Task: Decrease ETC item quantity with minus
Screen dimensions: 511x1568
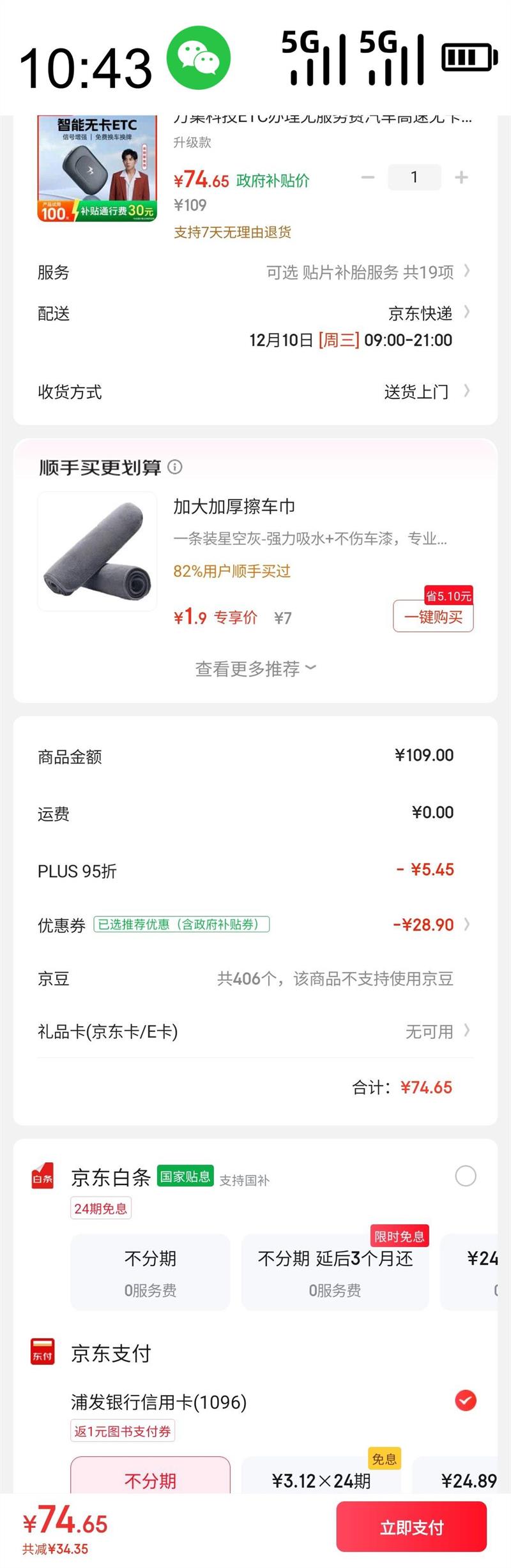Action: coord(368,177)
